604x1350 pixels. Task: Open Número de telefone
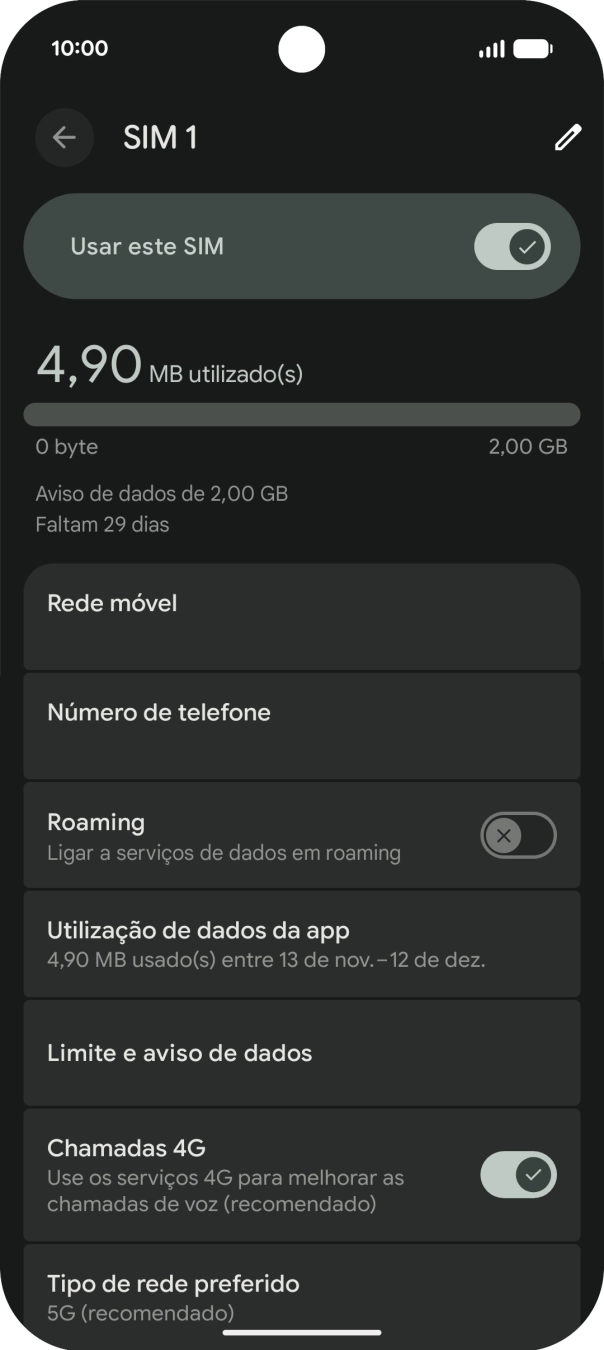(x=301, y=725)
